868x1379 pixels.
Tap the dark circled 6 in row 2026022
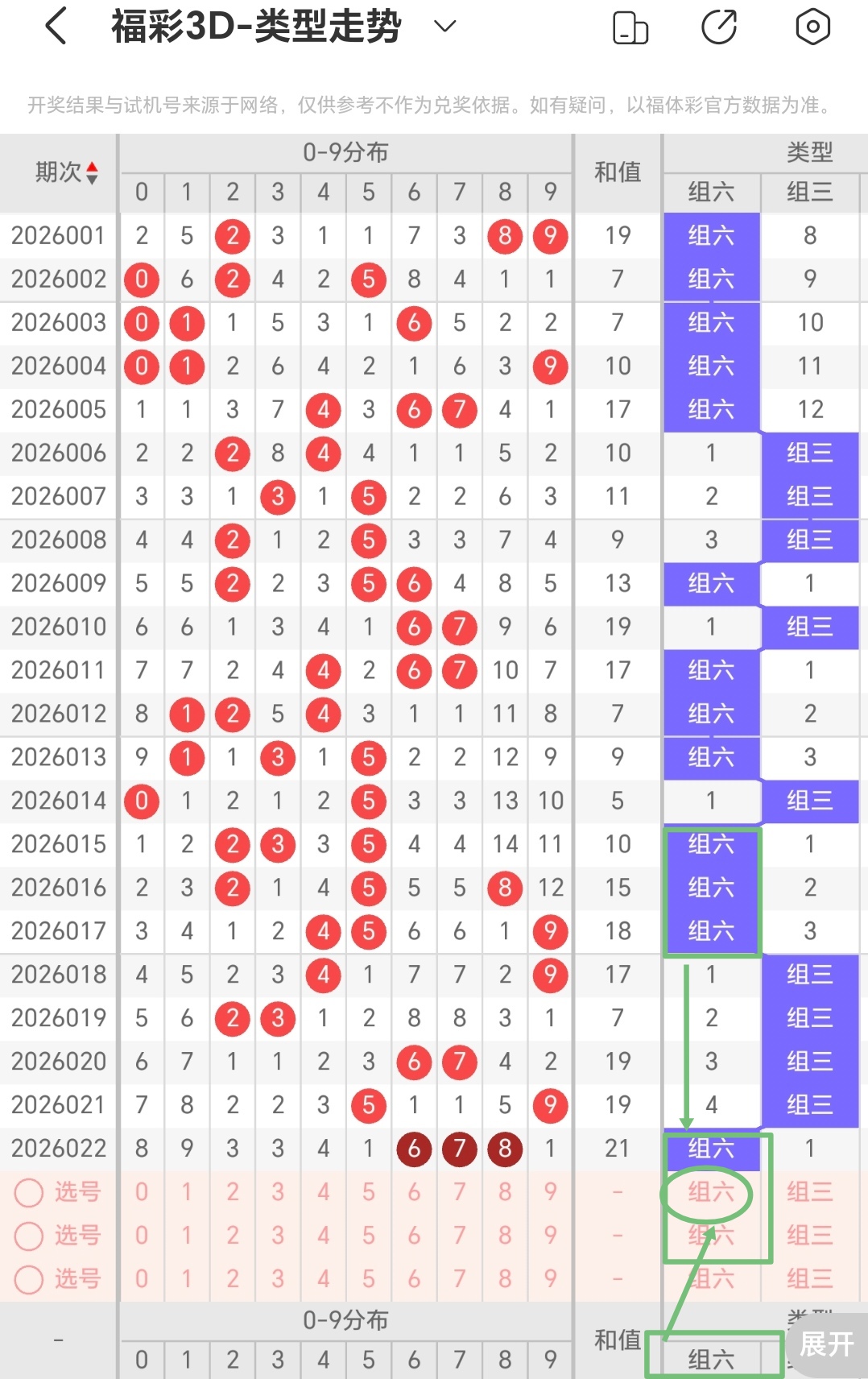[x=414, y=1149]
